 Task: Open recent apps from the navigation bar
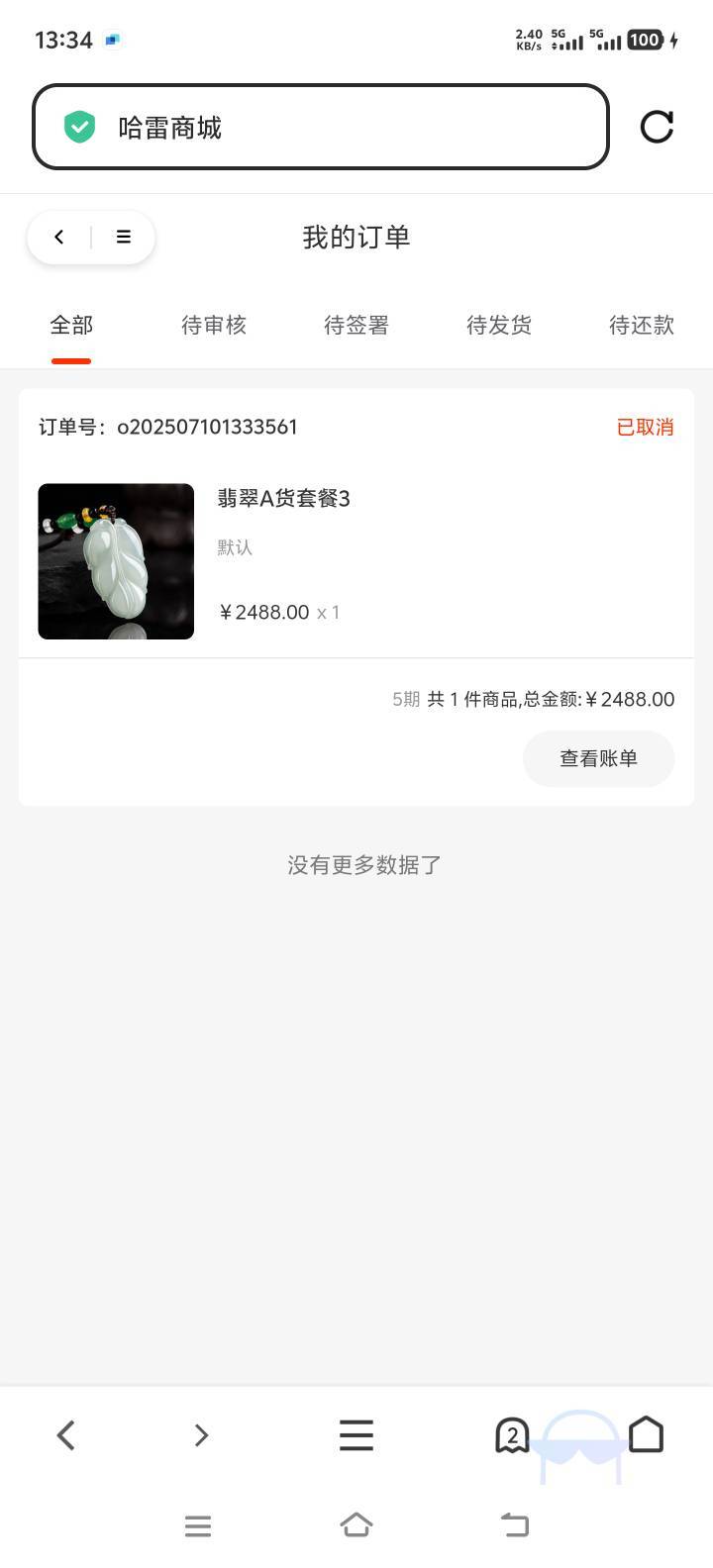click(198, 1525)
